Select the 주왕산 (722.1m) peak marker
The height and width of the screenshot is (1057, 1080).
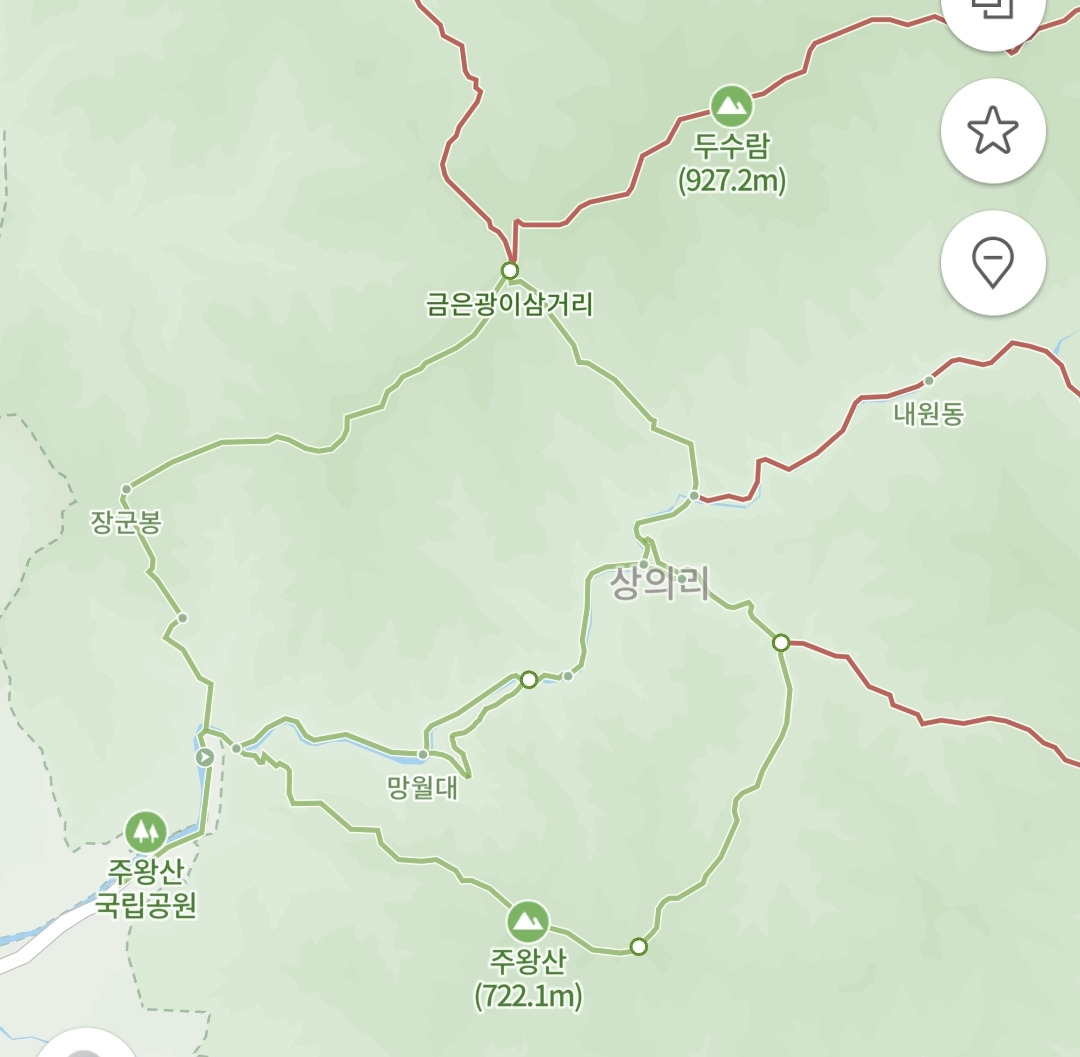[x=528, y=921]
